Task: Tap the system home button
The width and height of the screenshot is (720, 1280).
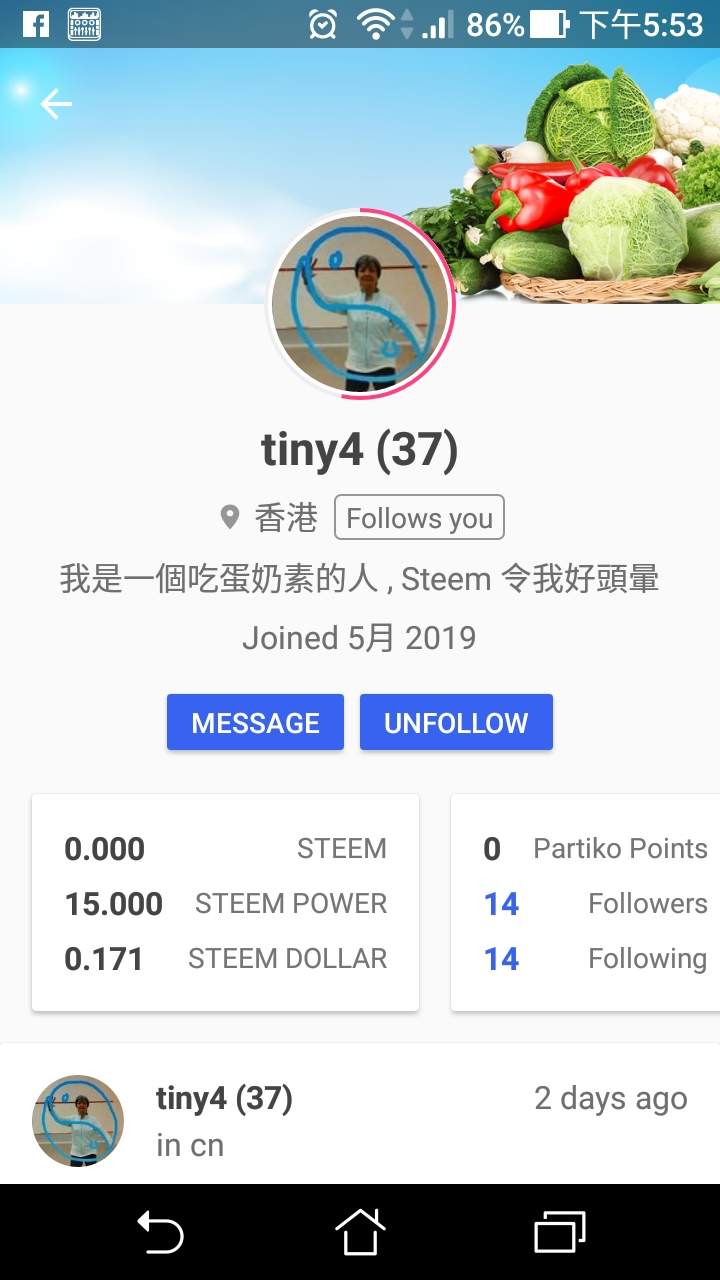Action: click(360, 1232)
